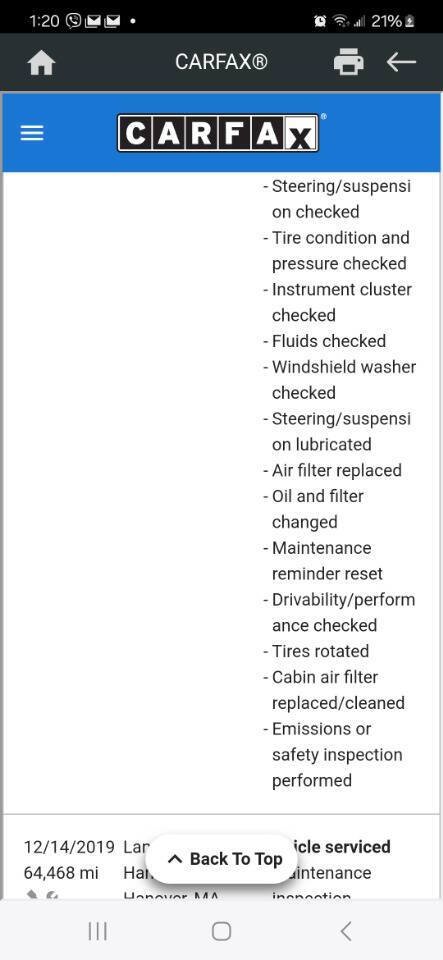Tap the back arrow in top bar
Image resolution: width=443 pixels, height=960 pixels.
(x=401, y=62)
